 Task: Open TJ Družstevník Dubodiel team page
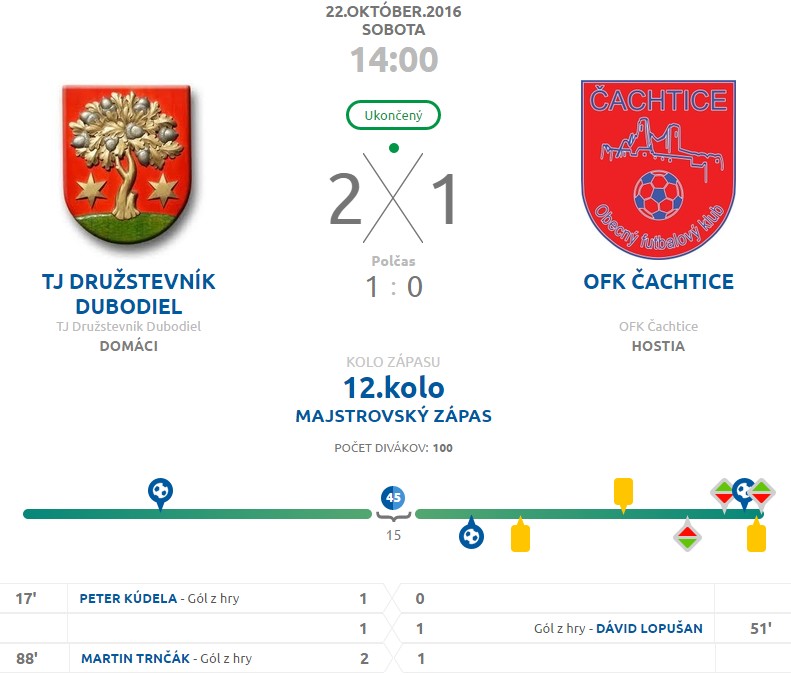tap(128, 293)
